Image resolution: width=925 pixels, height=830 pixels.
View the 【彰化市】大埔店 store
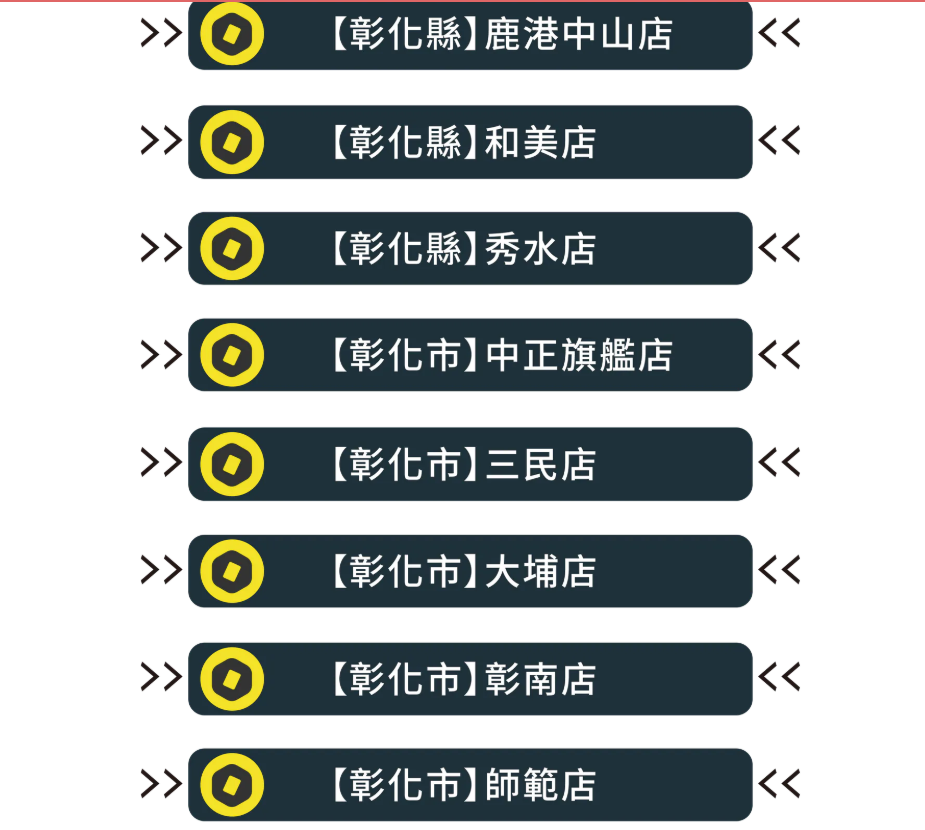pyautogui.click(x=470, y=571)
